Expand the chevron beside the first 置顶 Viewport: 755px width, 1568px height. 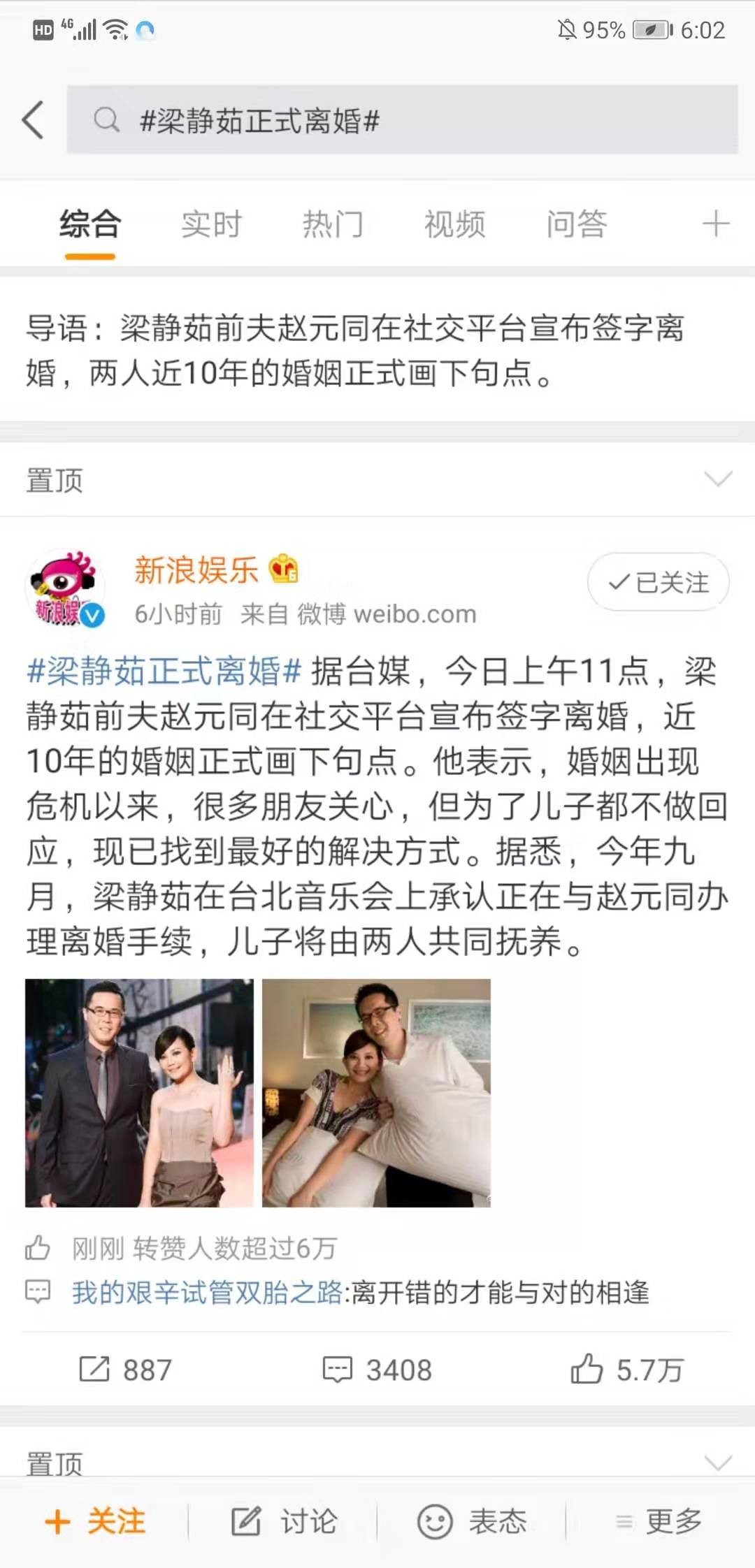point(718,479)
